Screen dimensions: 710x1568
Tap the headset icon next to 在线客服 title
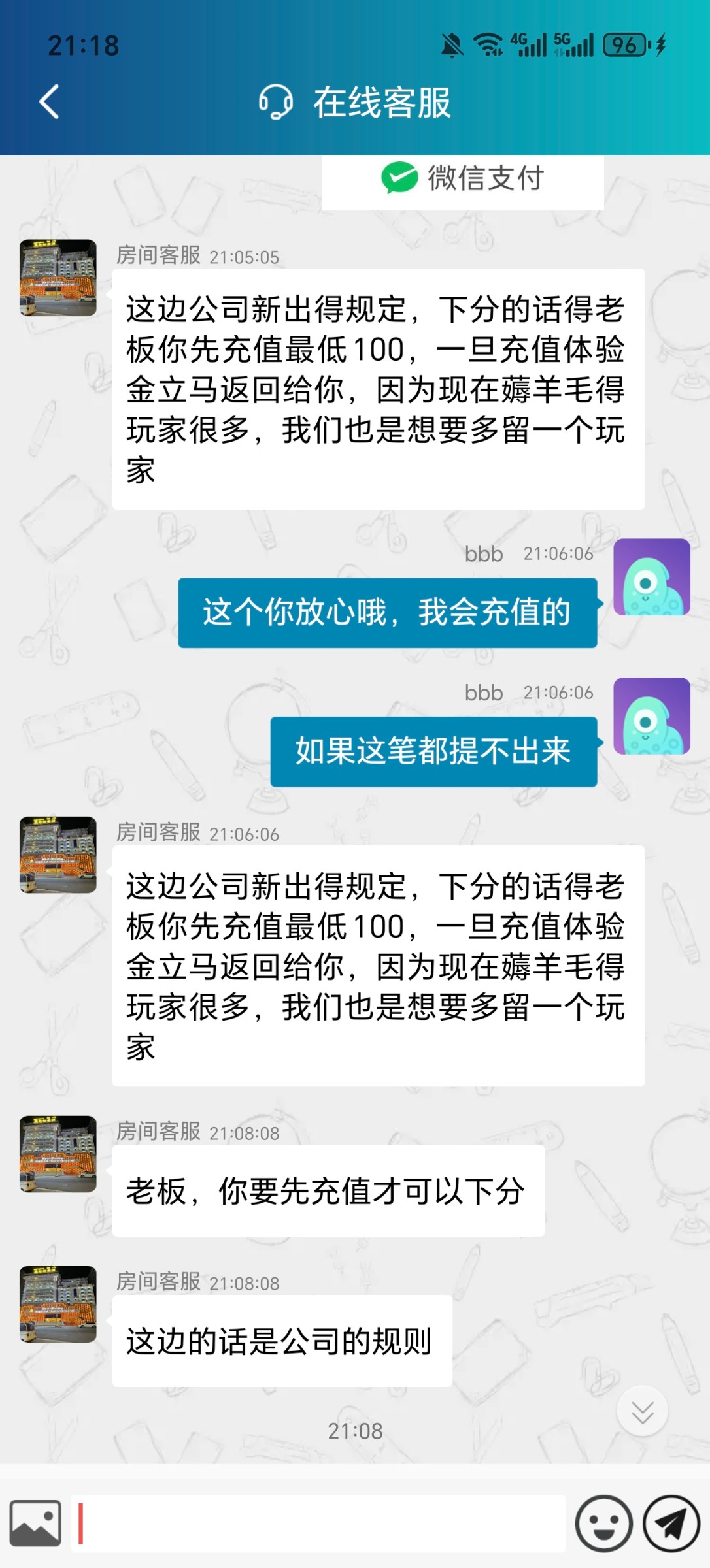pos(276,102)
